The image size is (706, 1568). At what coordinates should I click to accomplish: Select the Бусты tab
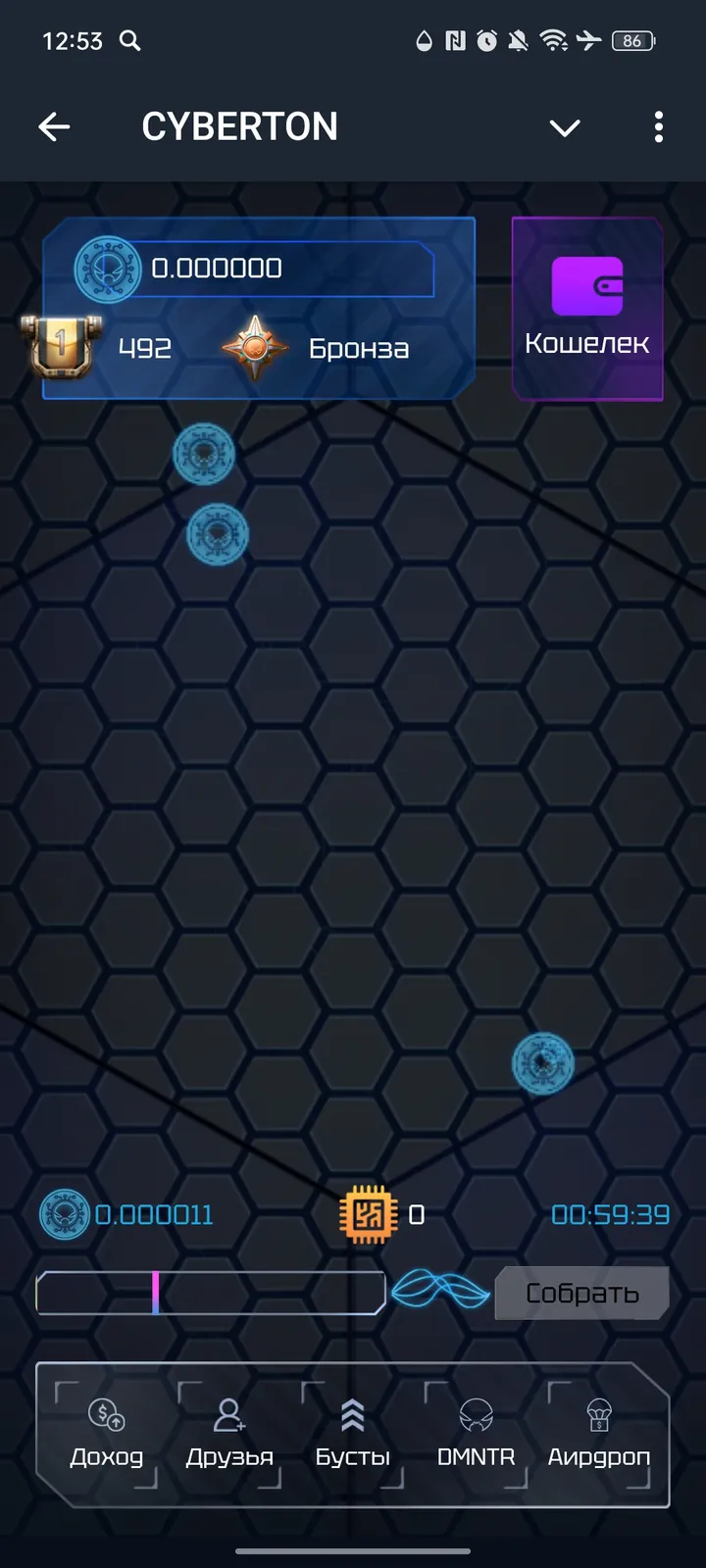point(353,1433)
